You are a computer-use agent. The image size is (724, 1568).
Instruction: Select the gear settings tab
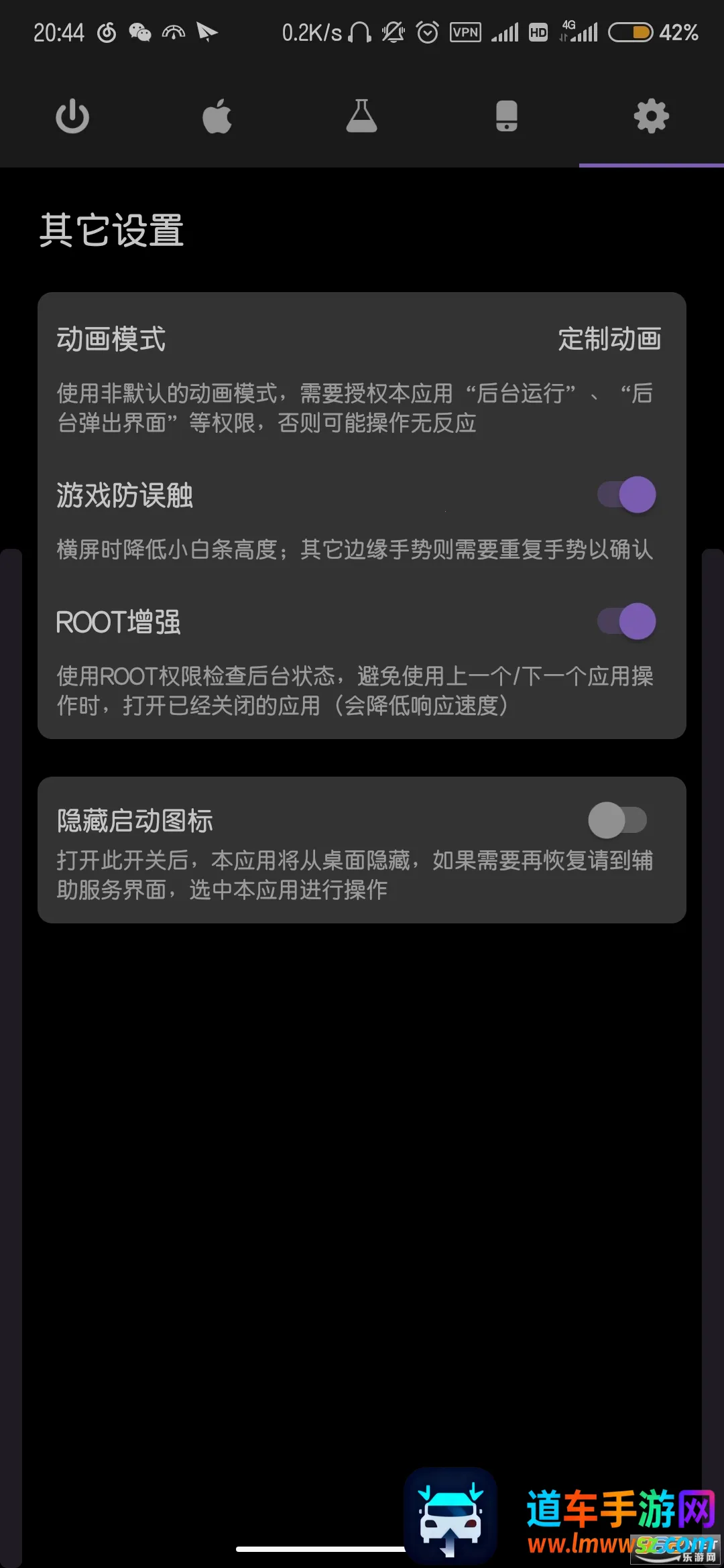click(x=651, y=117)
